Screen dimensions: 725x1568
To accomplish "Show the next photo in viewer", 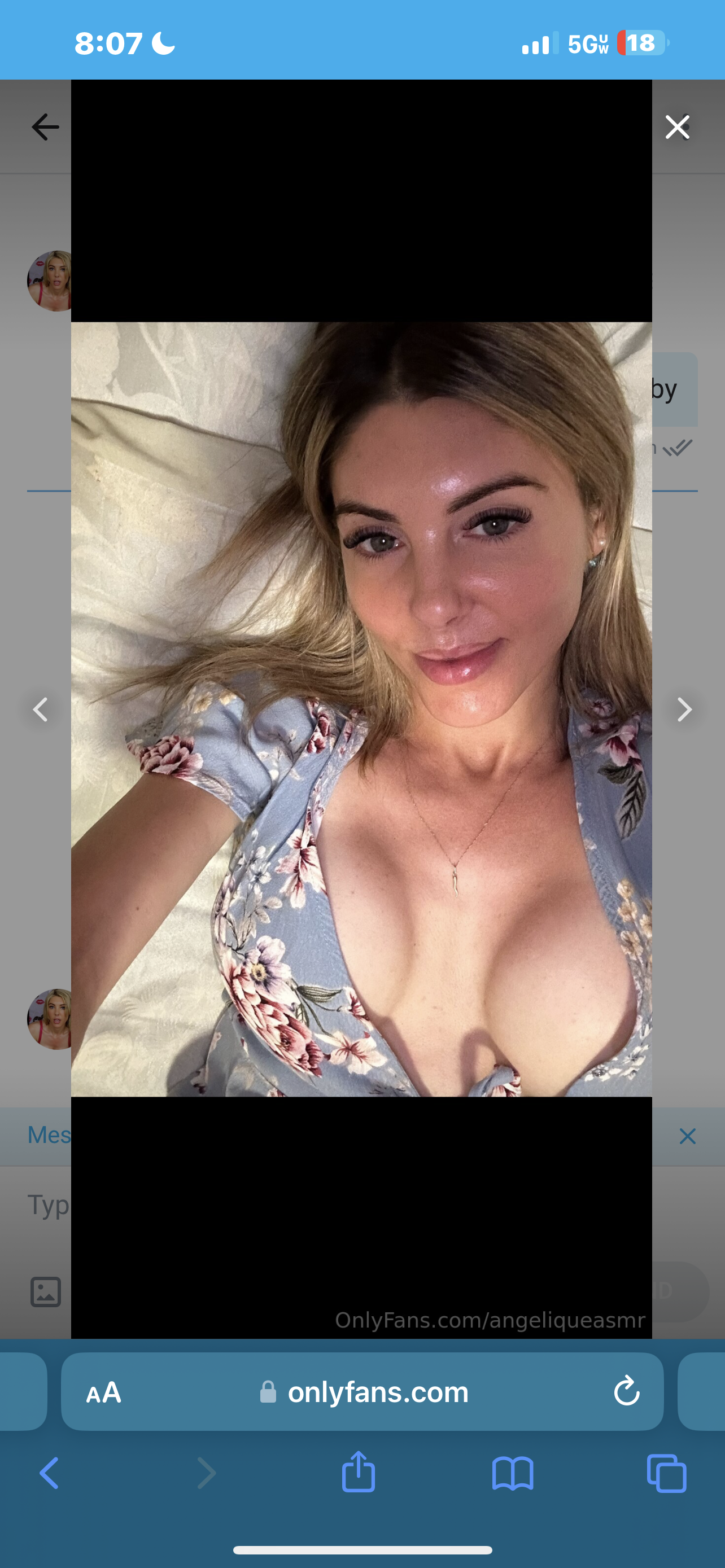I will (684, 709).
